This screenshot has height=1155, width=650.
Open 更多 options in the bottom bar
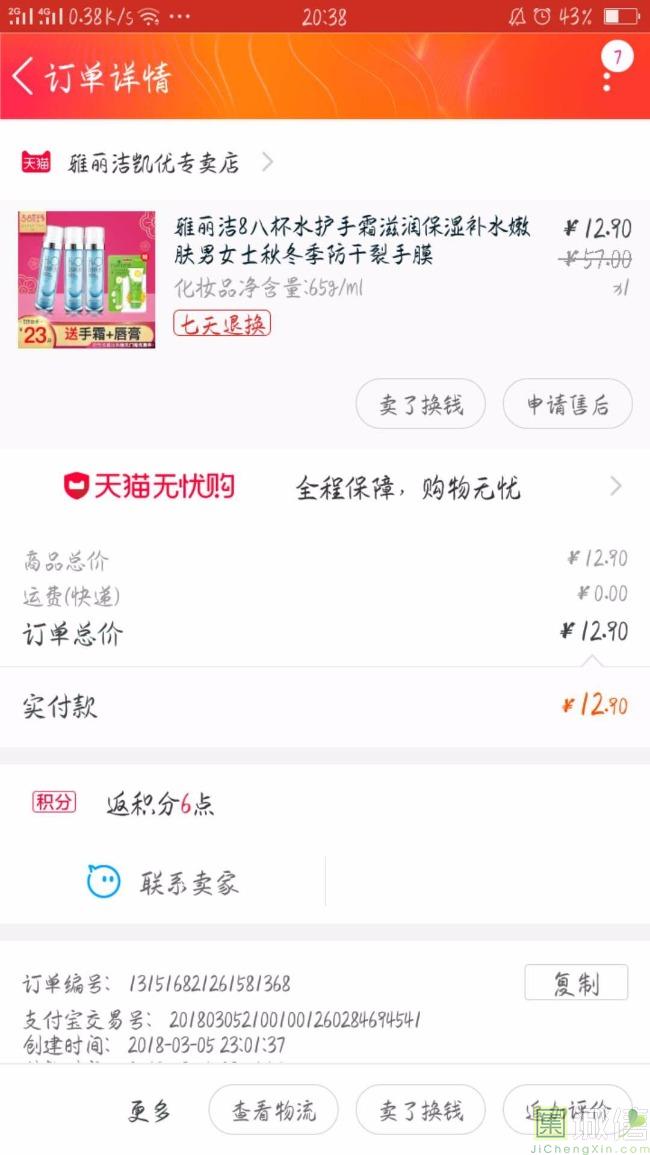coord(150,1110)
